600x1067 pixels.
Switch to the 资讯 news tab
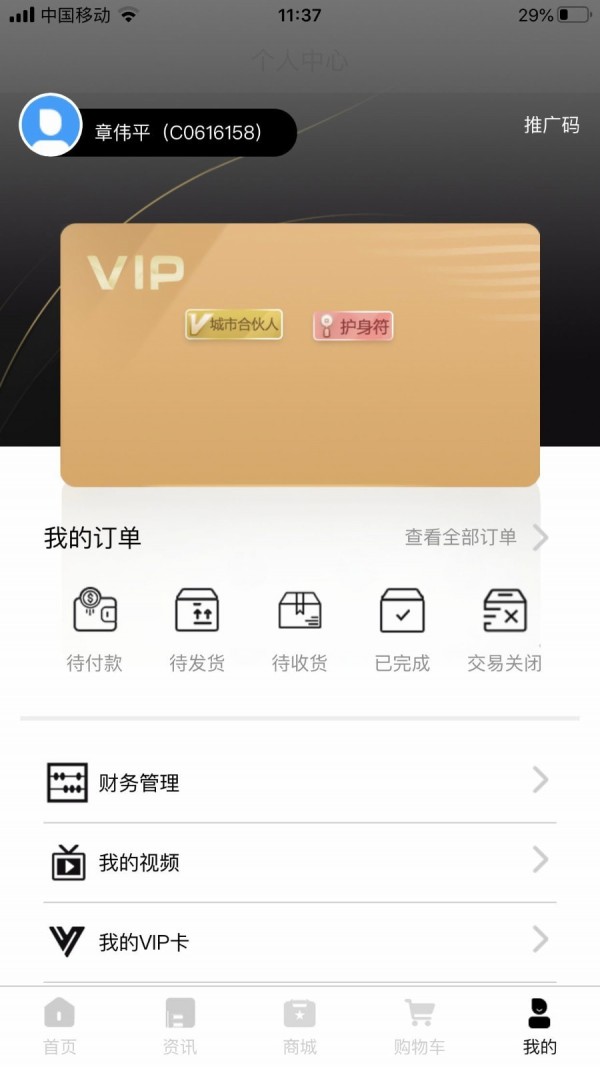pos(180,1027)
